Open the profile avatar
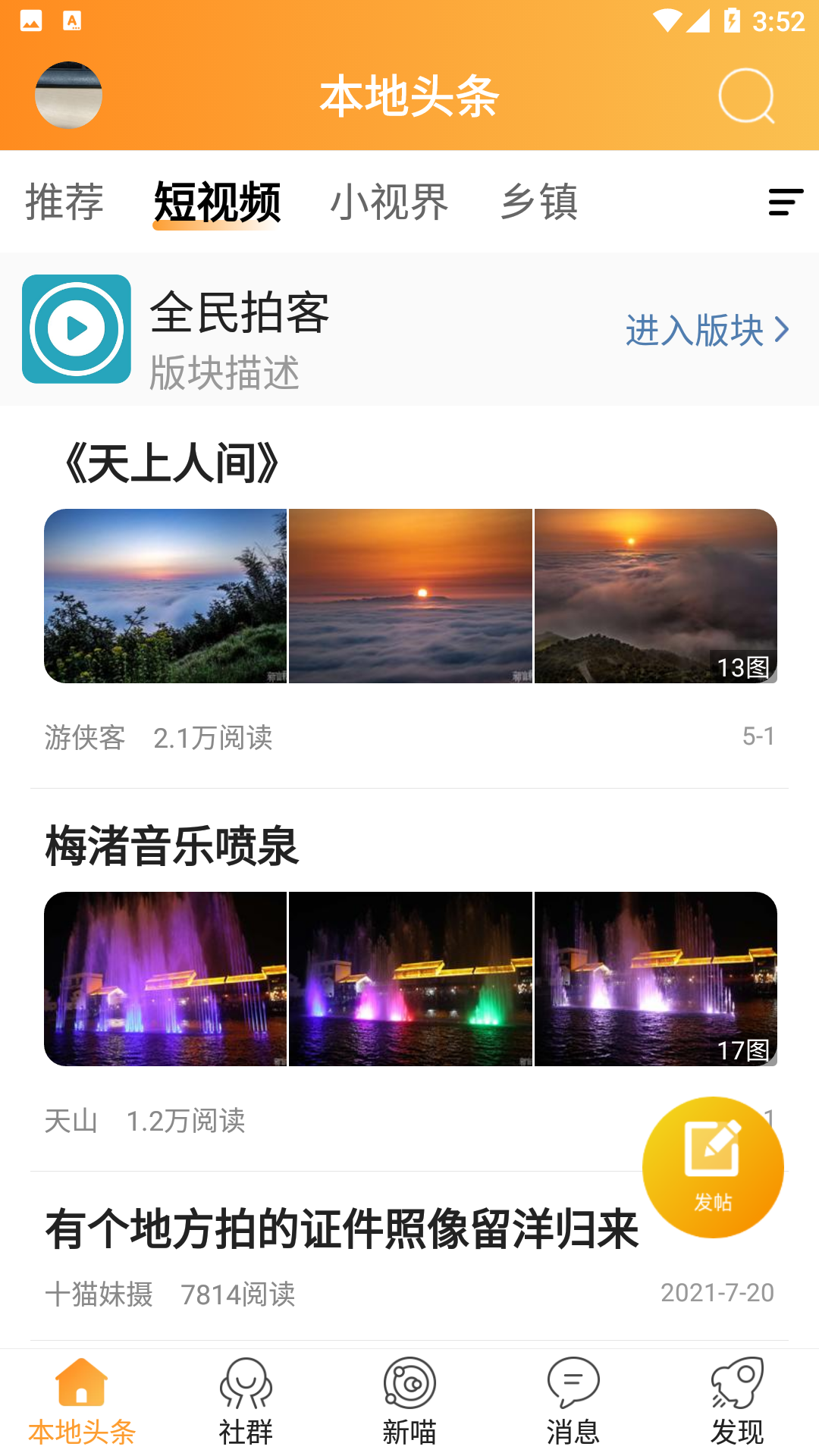This screenshot has width=819, height=1456. pyautogui.click(x=68, y=95)
